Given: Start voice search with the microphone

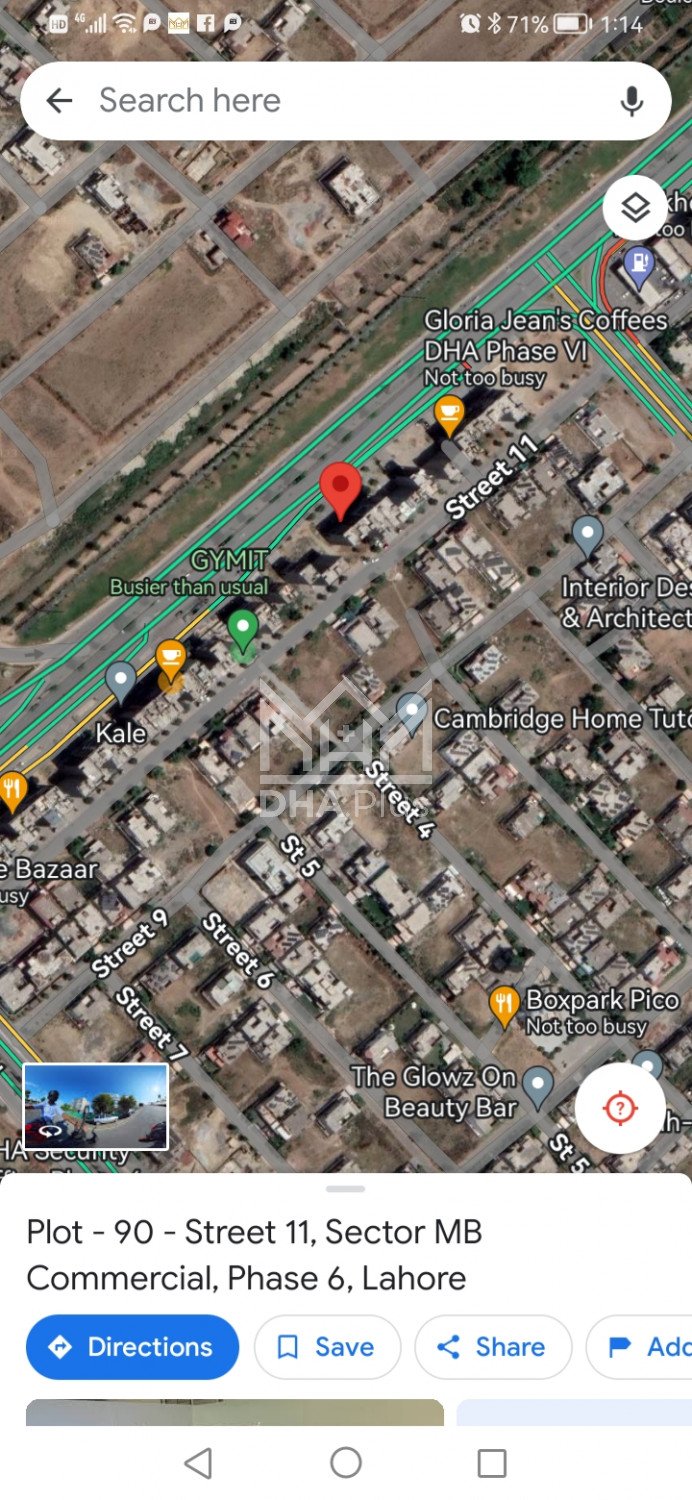Looking at the screenshot, I should (631, 101).
